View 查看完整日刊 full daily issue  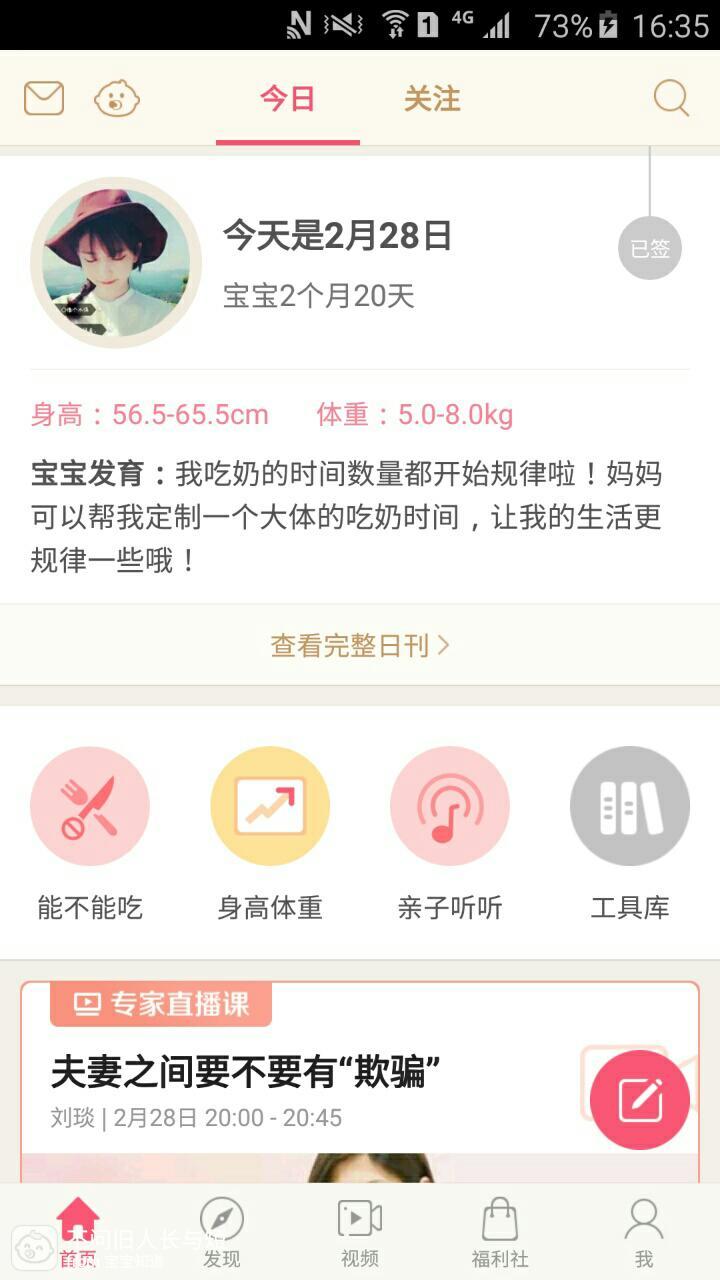[x=360, y=645]
